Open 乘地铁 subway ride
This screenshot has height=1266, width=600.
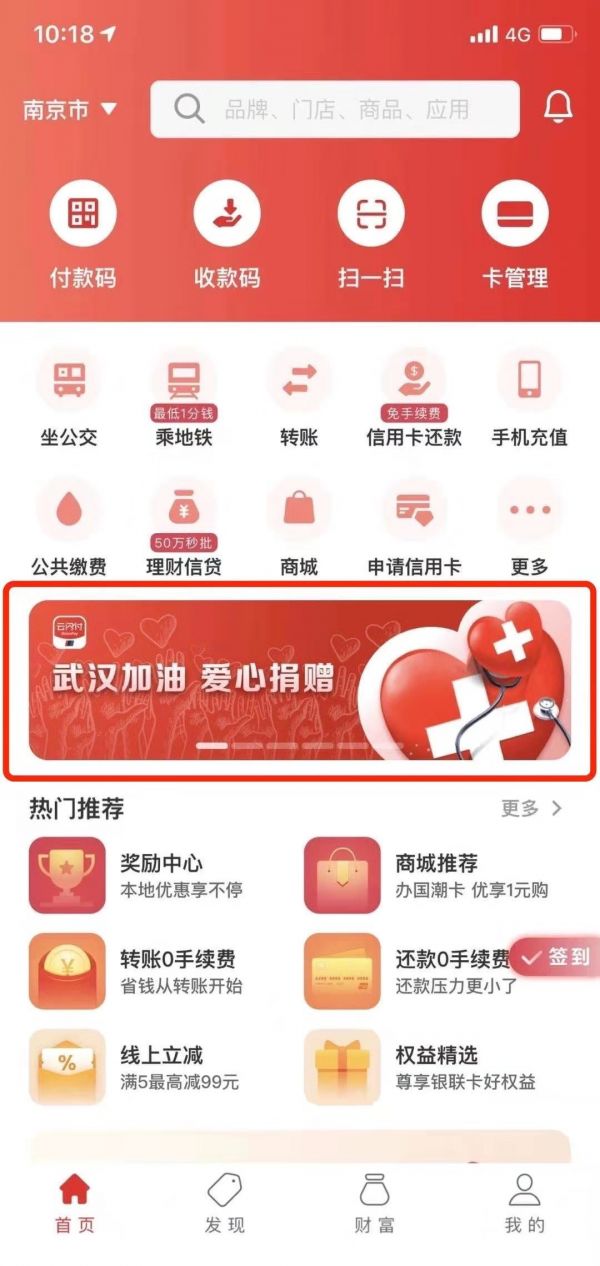(184, 396)
